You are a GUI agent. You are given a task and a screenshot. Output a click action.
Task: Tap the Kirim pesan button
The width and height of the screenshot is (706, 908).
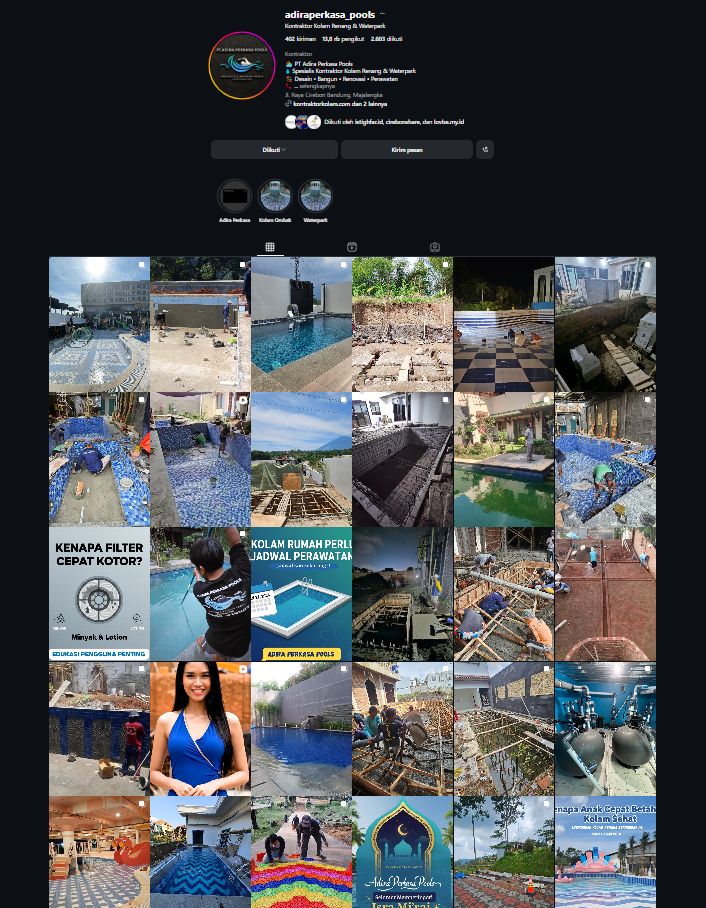(x=406, y=149)
